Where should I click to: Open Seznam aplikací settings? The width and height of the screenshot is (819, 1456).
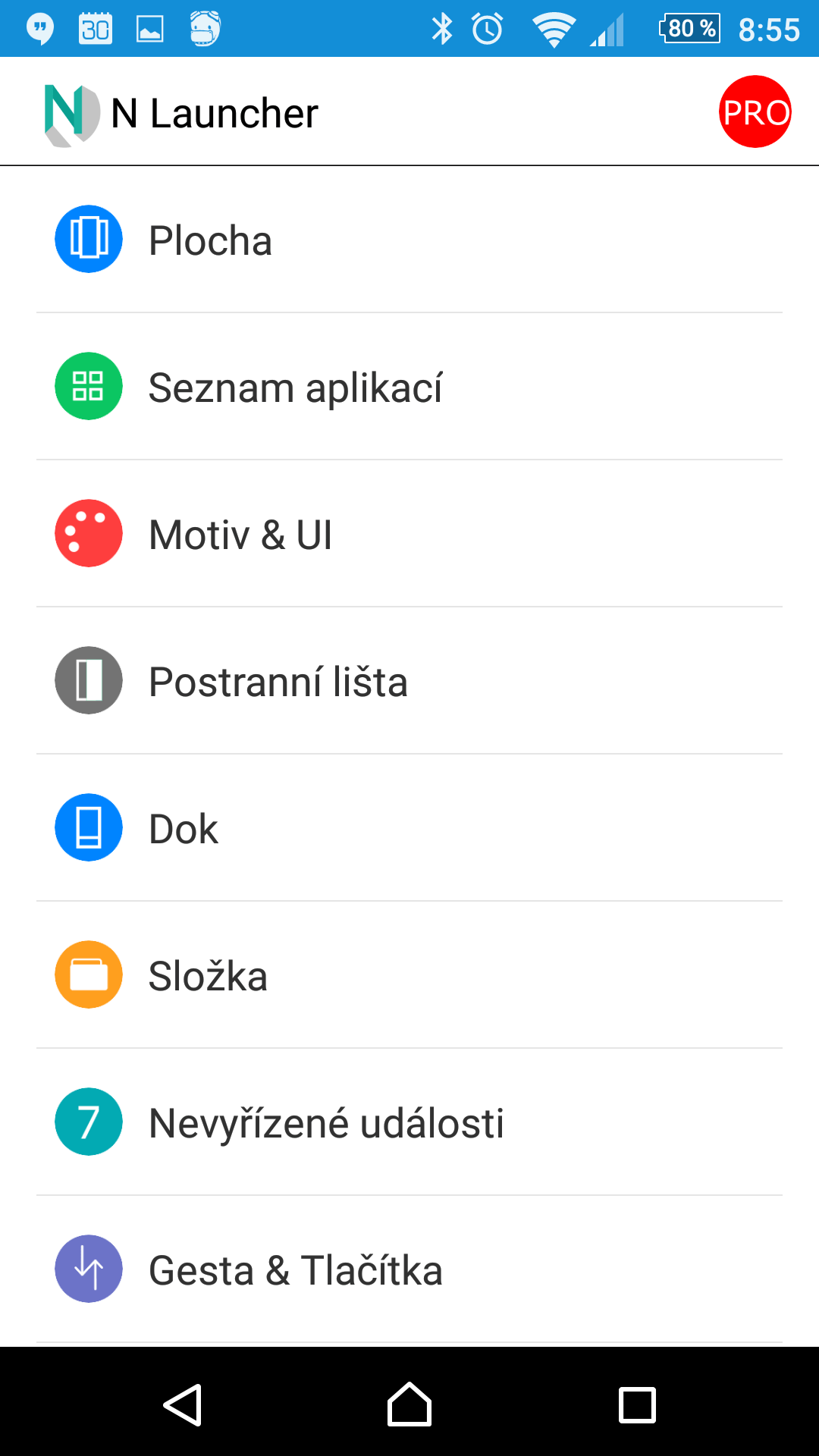409,387
